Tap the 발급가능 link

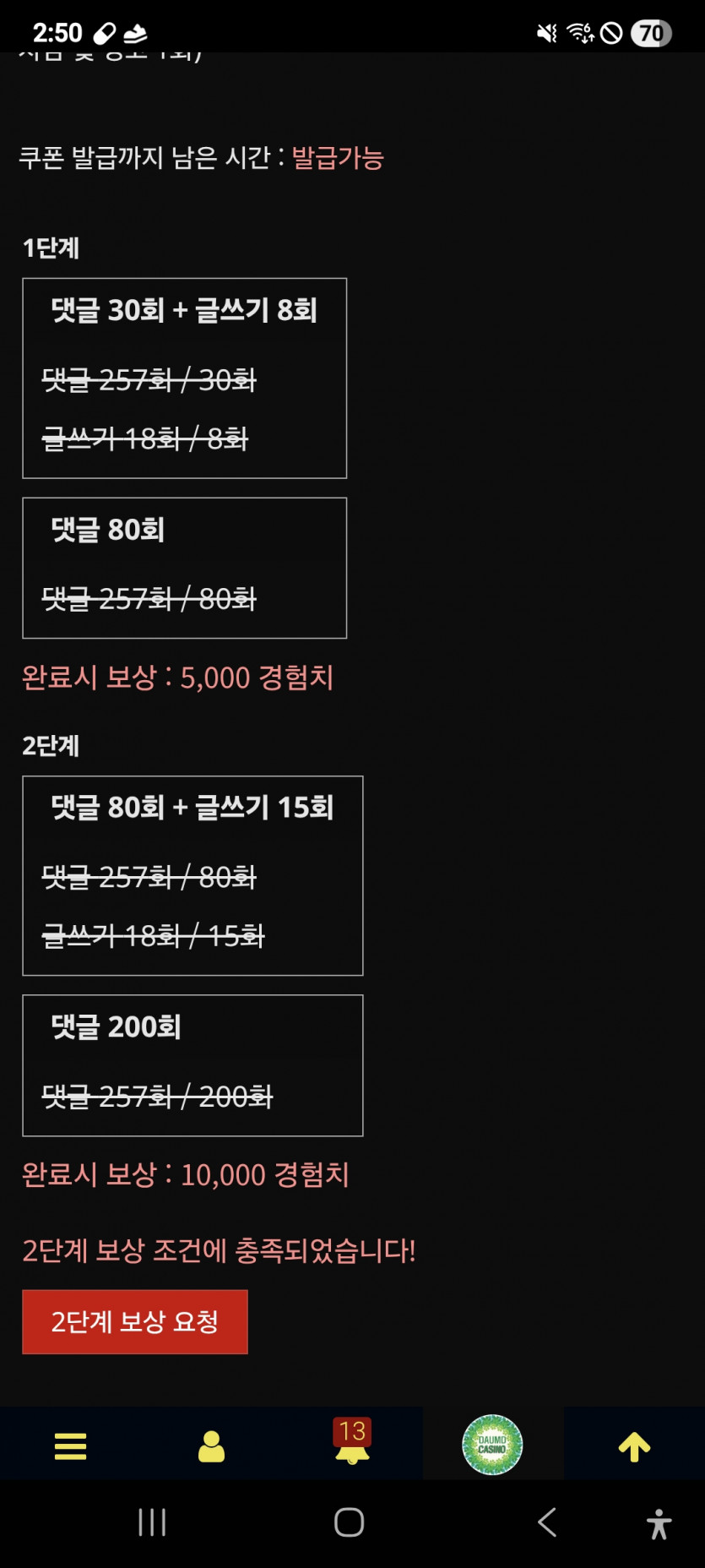pos(336,159)
